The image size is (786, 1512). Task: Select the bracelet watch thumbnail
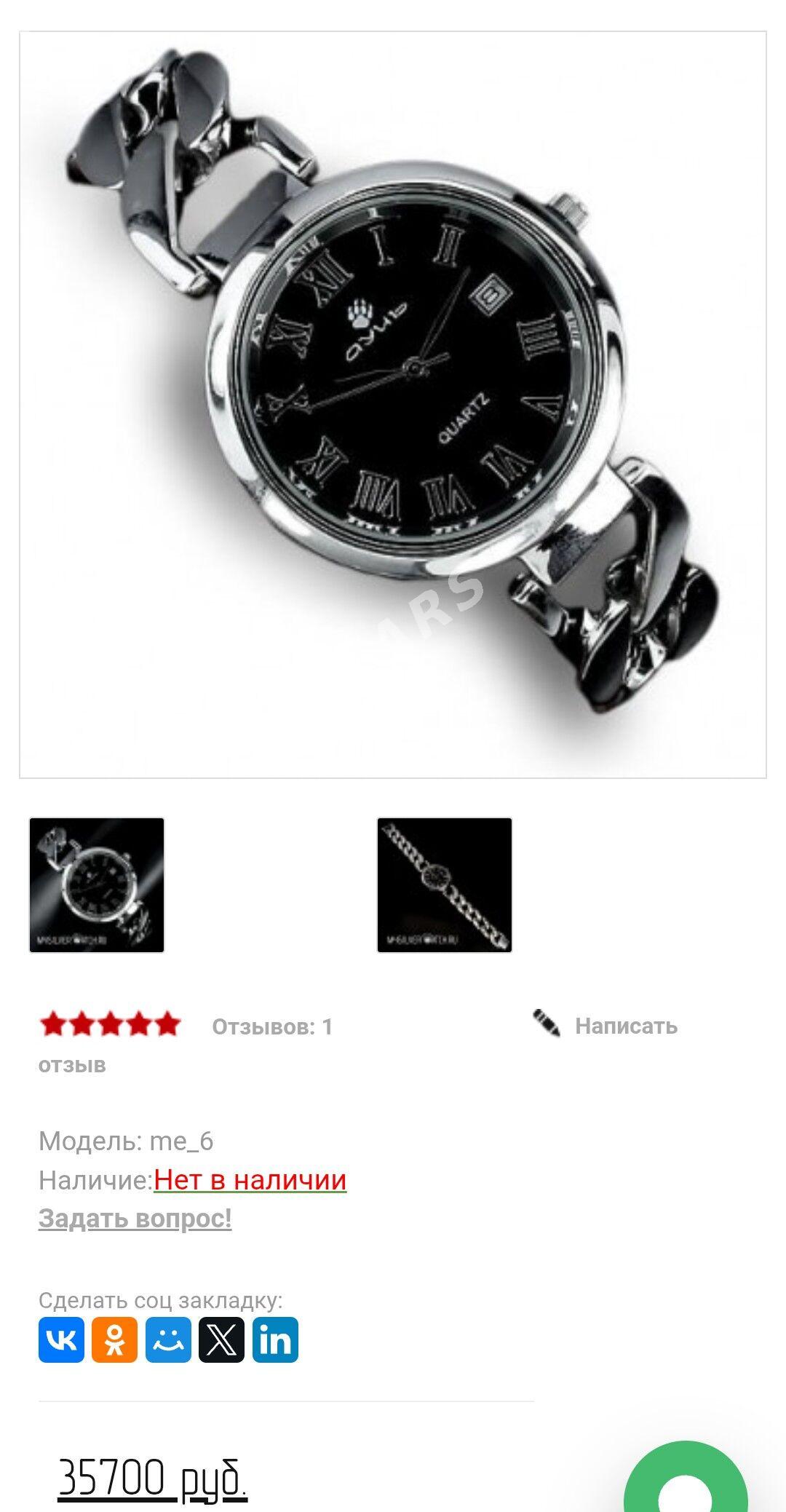[445, 884]
